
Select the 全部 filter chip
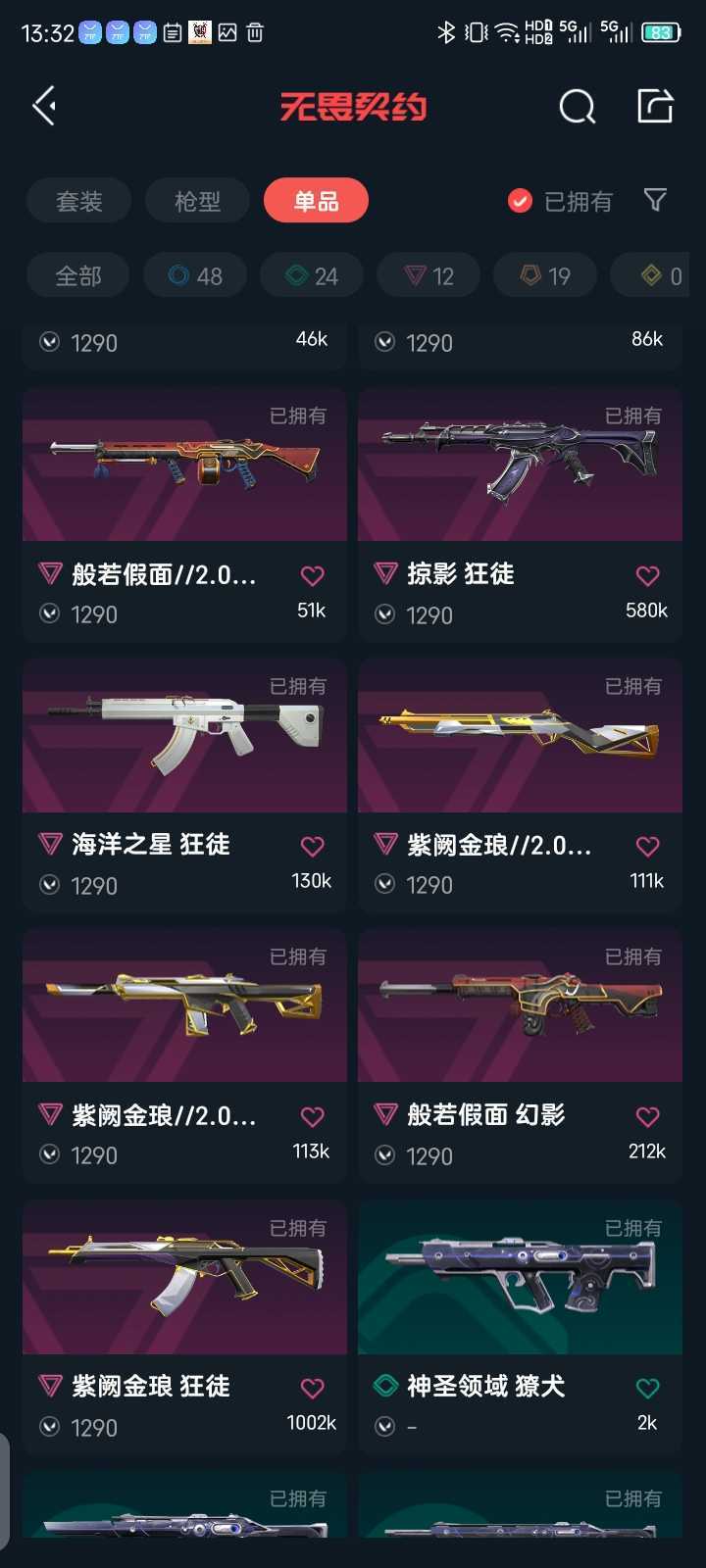(78, 275)
